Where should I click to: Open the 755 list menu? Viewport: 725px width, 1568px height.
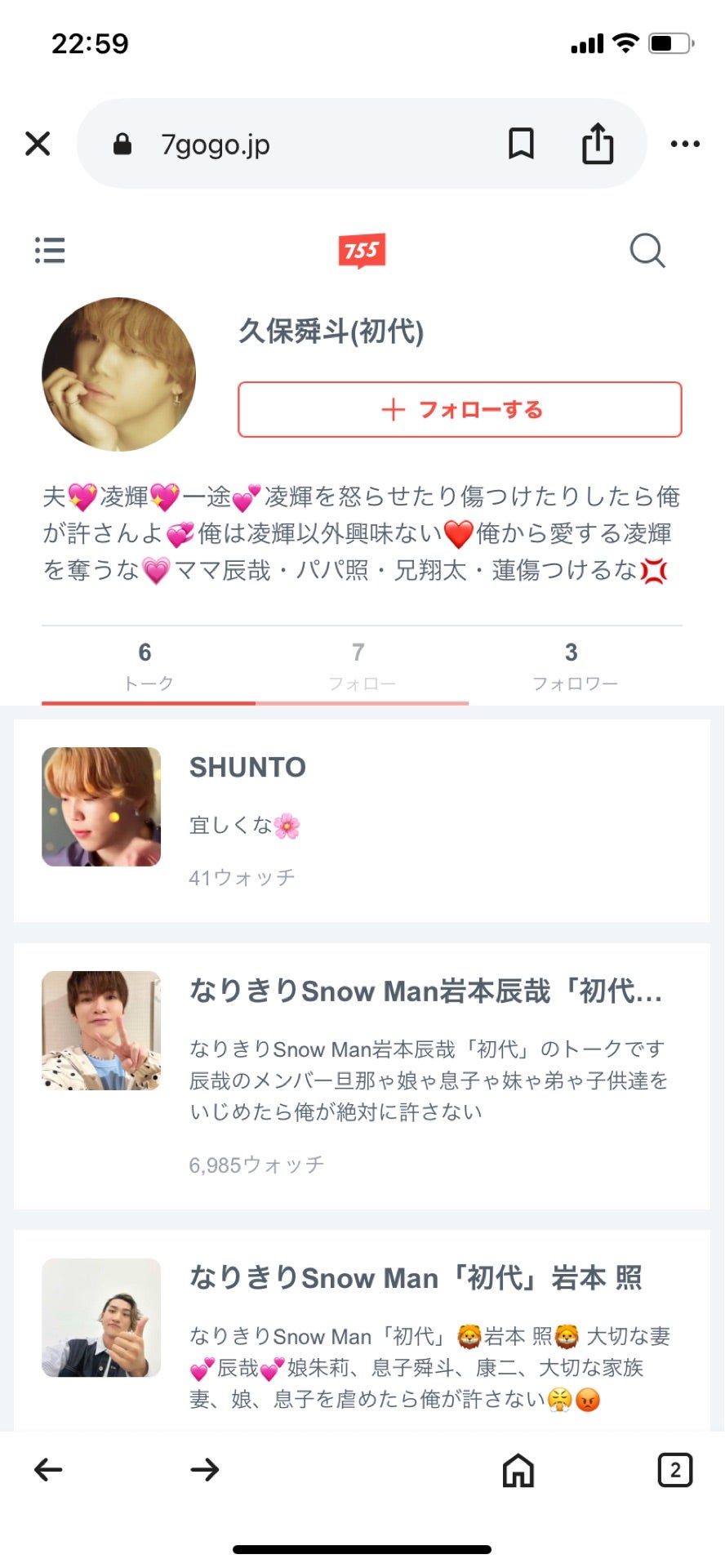(50, 250)
